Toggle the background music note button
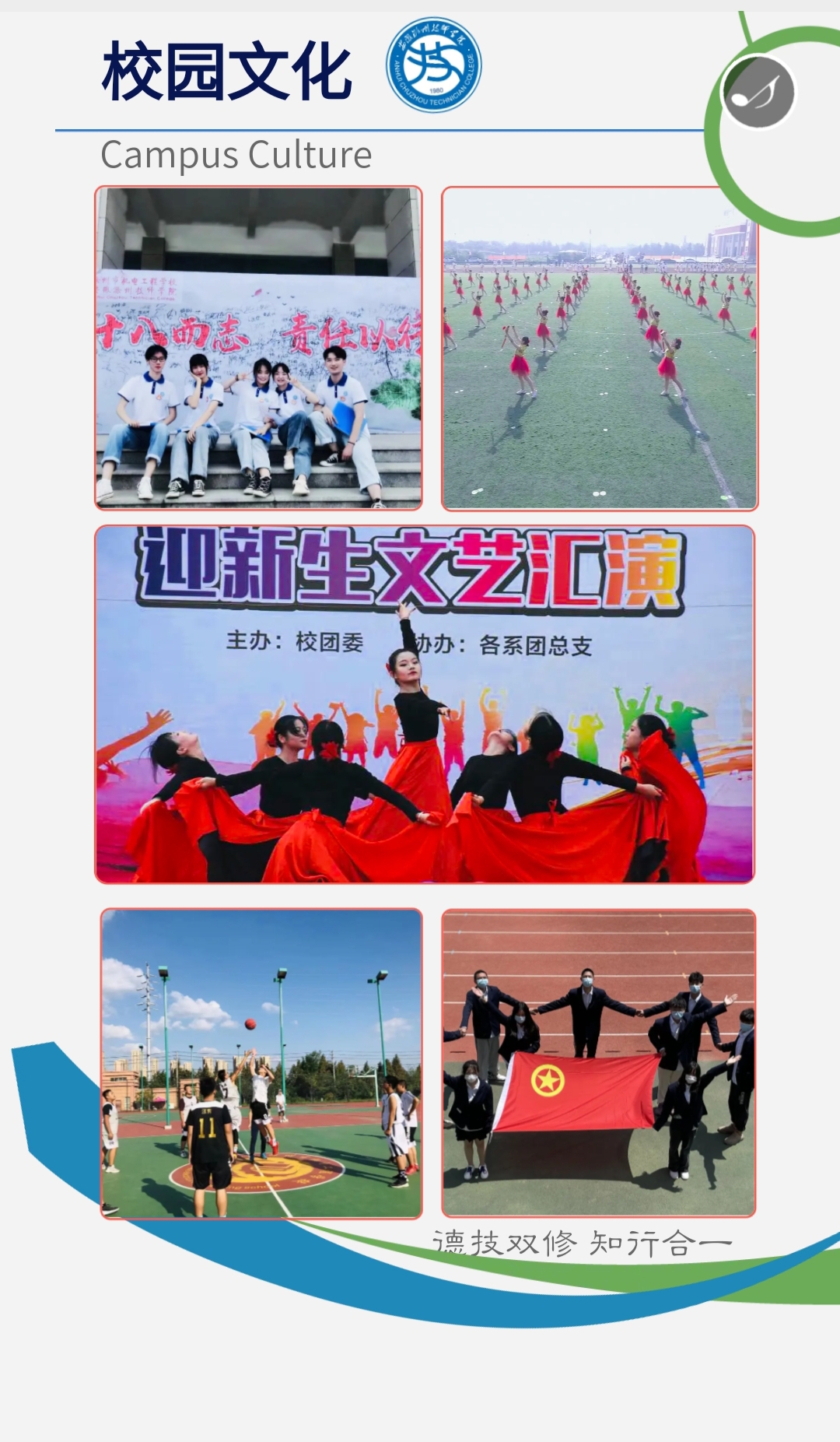The width and height of the screenshot is (840, 1442). (758, 93)
